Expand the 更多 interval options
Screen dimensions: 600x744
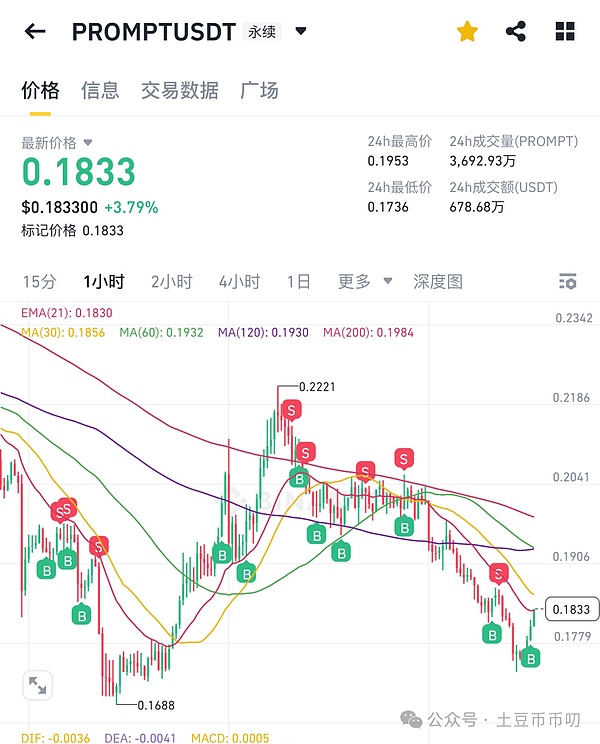pyautogui.click(x=364, y=281)
